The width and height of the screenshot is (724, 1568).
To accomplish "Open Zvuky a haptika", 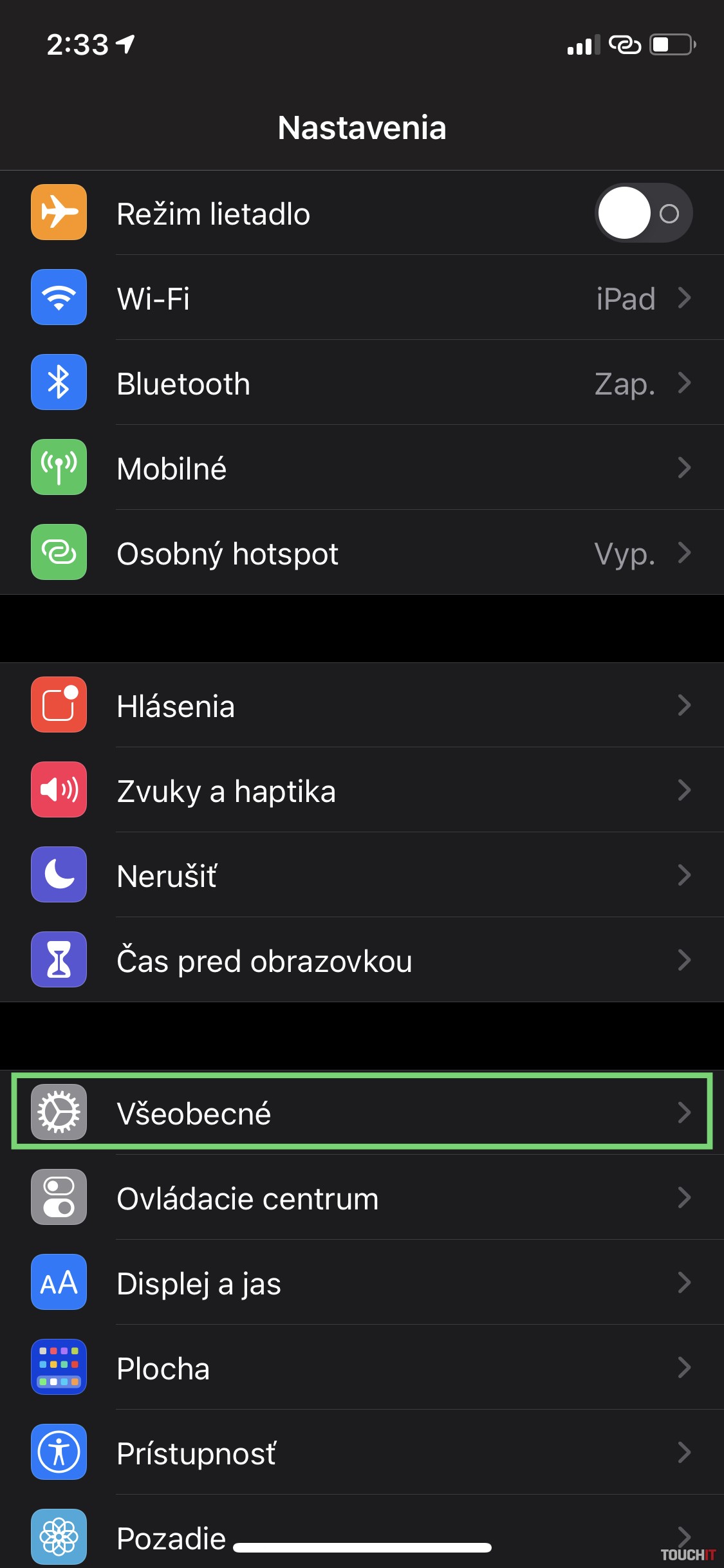I will [362, 790].
